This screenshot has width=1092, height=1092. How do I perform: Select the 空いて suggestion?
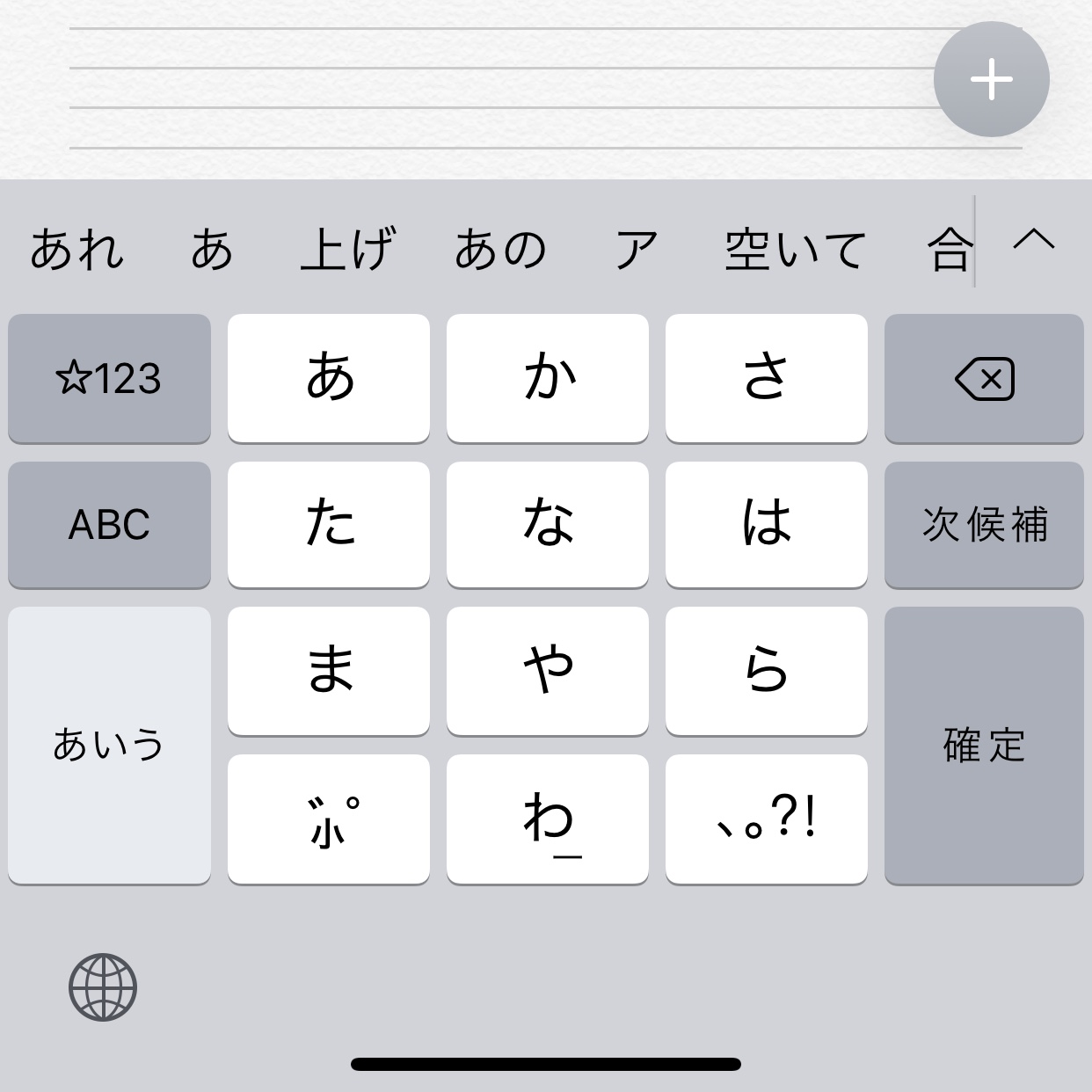(795, 249)
